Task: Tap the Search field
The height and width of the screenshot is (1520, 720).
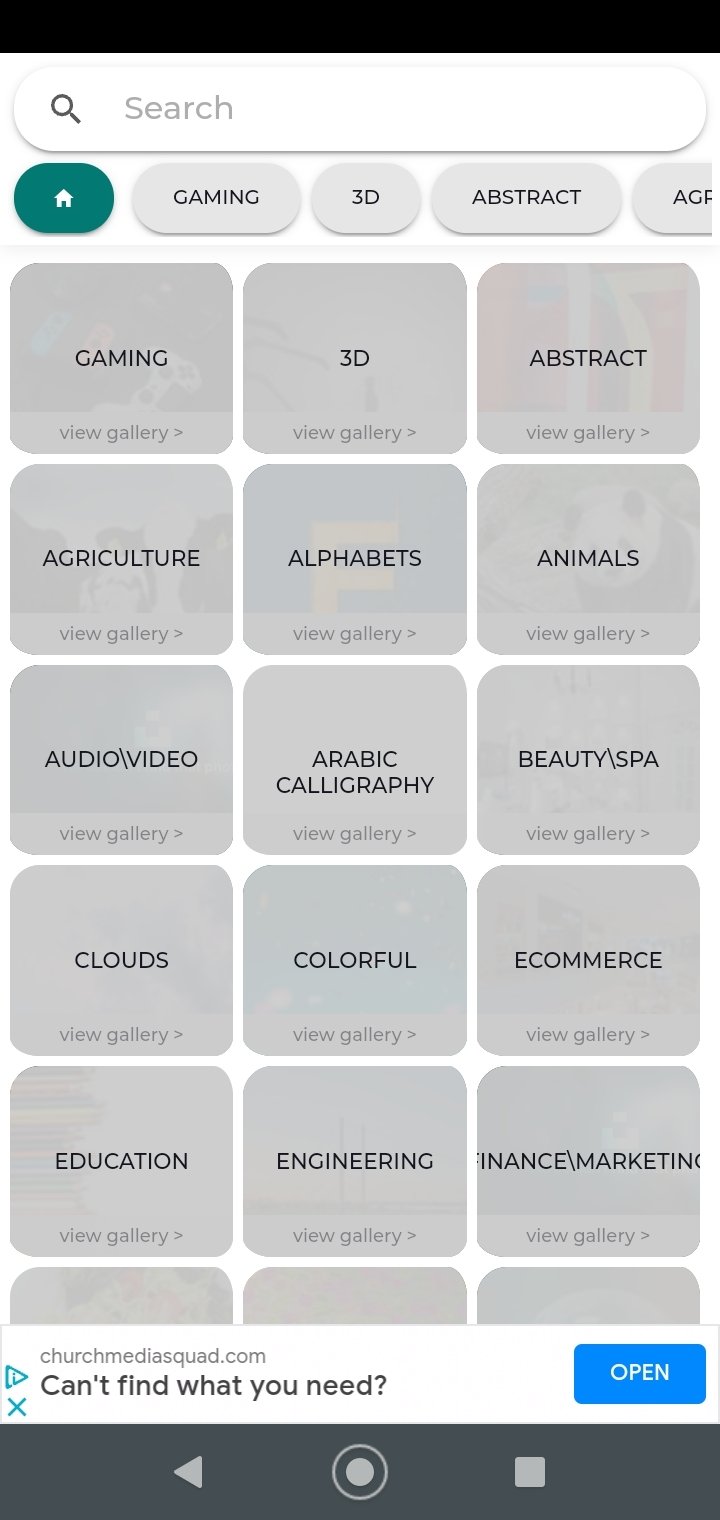Action: (x=360, y=108)
